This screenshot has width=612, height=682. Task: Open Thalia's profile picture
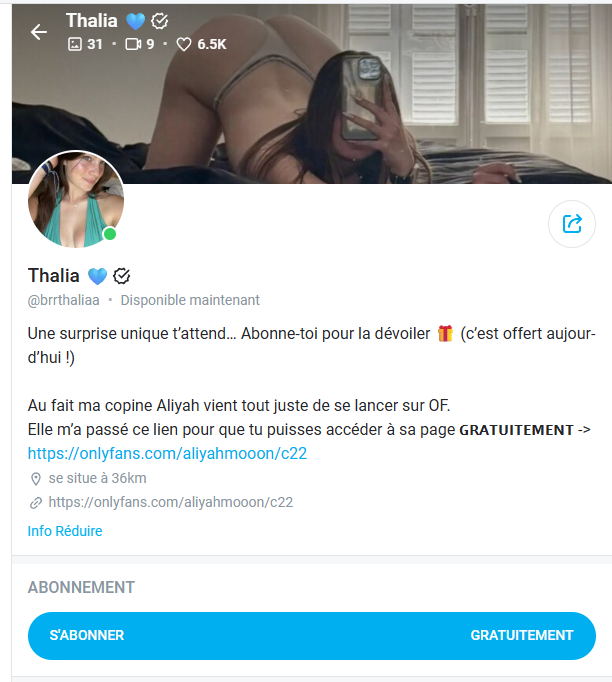click(76, 200)
